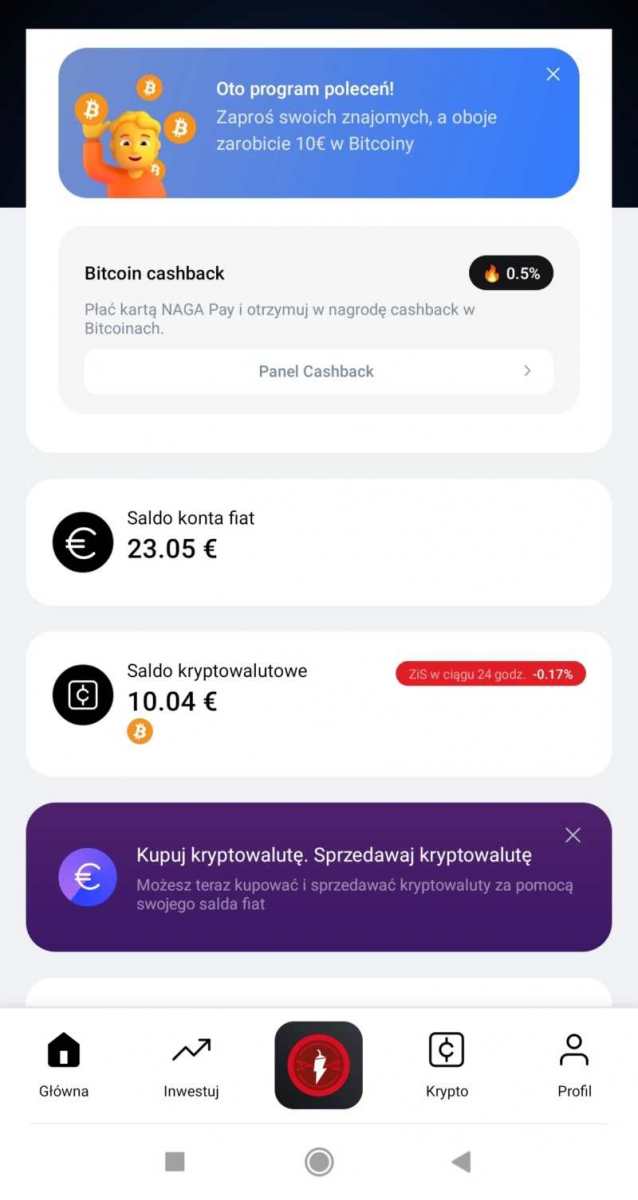Screen dimensions: 638x1200
Task: Dismiss the referral program banner
Action: pyautogui.click(x=553, y=75)
